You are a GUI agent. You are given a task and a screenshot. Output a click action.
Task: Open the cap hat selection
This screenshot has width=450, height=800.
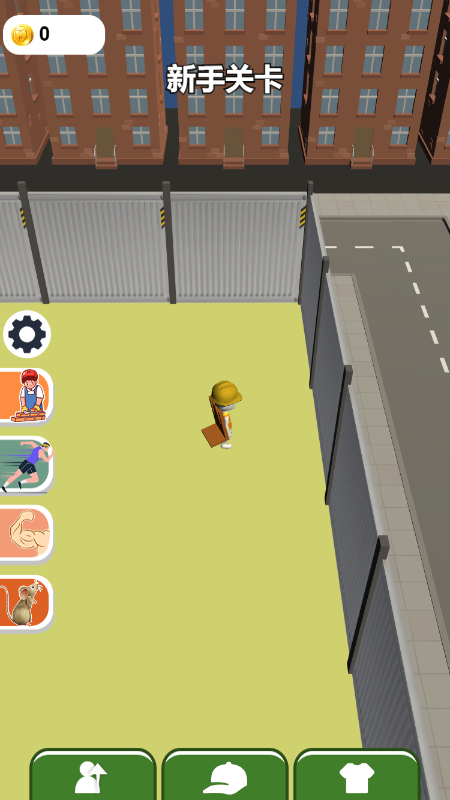coord(225,775)
